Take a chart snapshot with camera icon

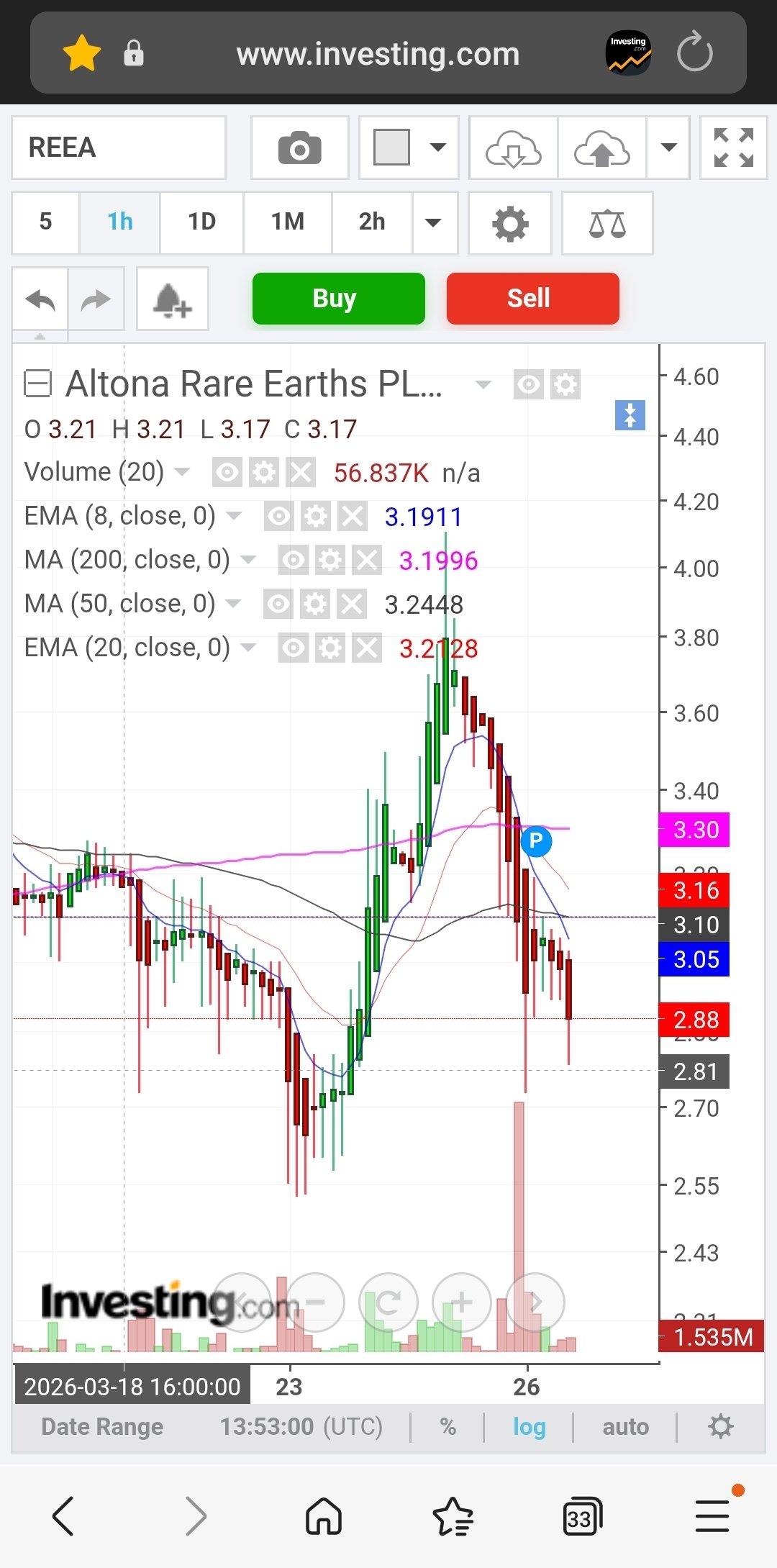coord(299,148)
